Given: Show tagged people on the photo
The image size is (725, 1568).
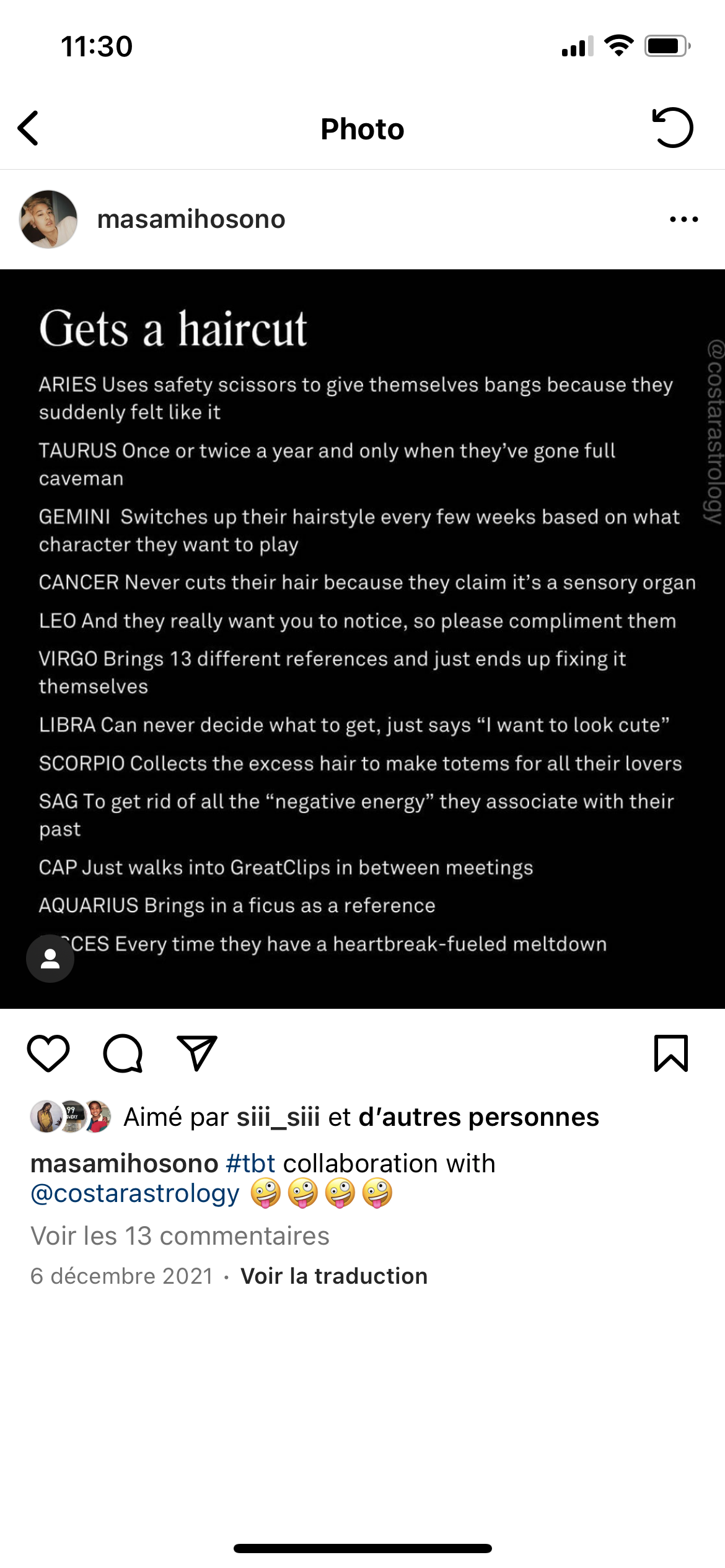Looking at the screenshot, I should click(x=50, y=959).
